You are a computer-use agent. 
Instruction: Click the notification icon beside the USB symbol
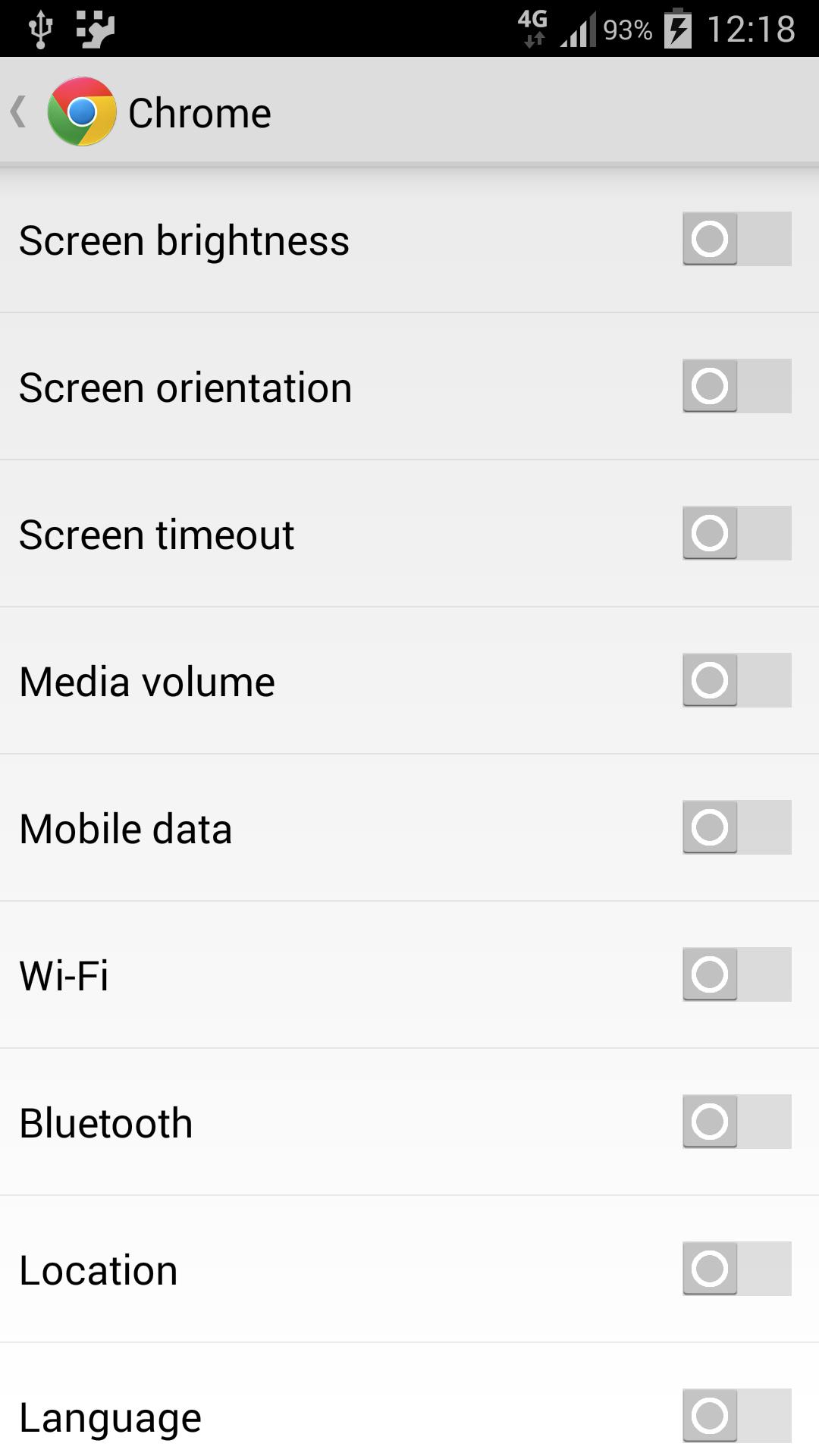[x=95, y=28]
